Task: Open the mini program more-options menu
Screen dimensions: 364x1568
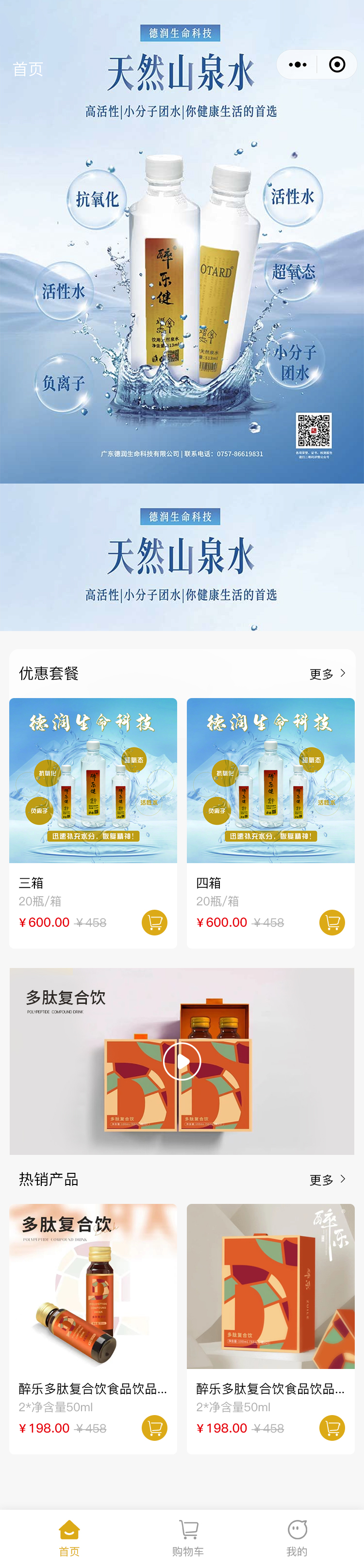Action: [298, 65]
